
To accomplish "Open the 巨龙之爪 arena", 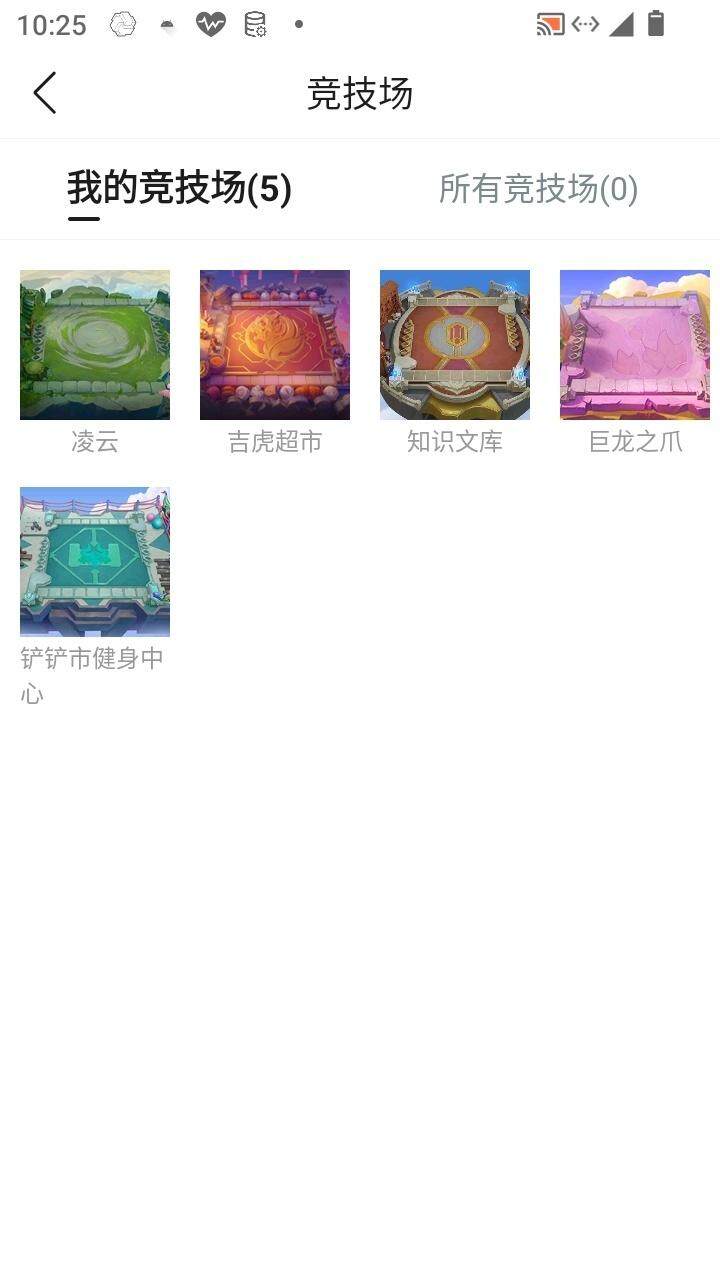I will [x=634, y=344].
